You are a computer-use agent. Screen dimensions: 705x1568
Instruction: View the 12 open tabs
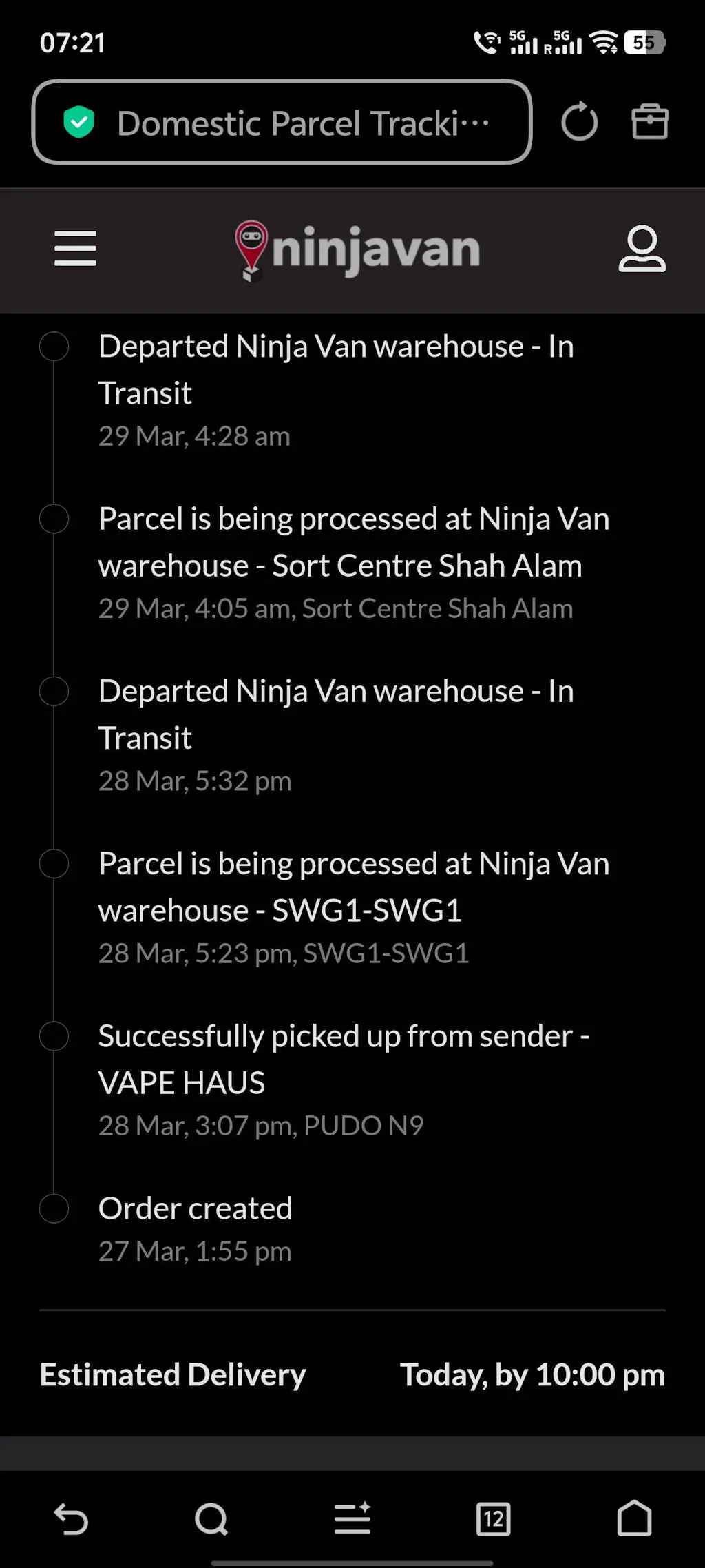(x=493, y=1518)
